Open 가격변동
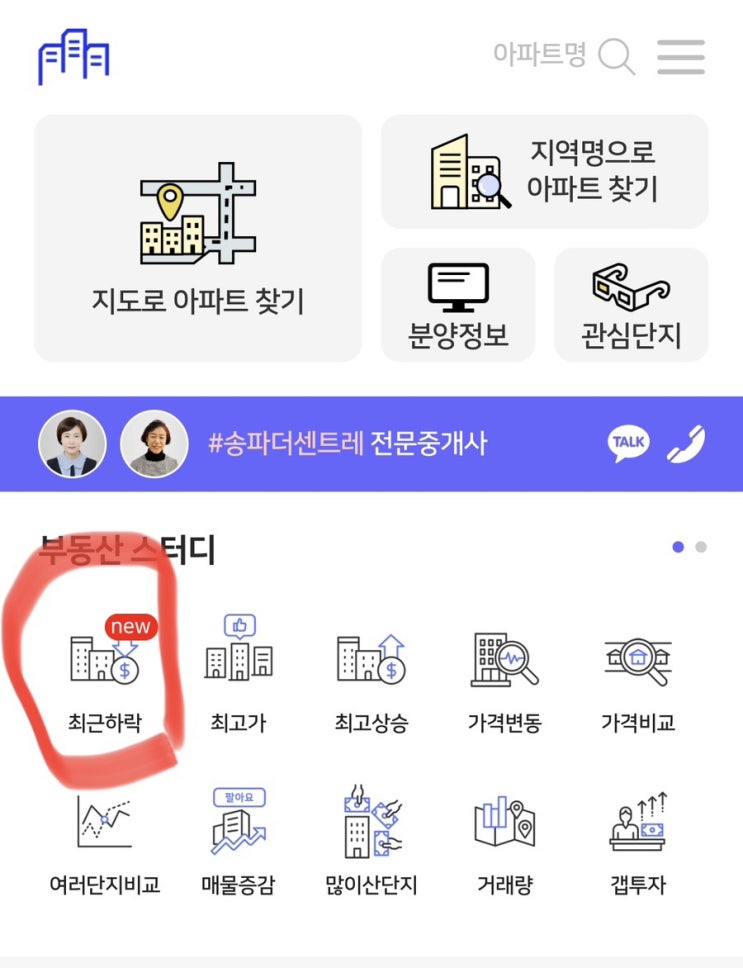743x968 pixels. pyautogui.click(x=504, y=675)
